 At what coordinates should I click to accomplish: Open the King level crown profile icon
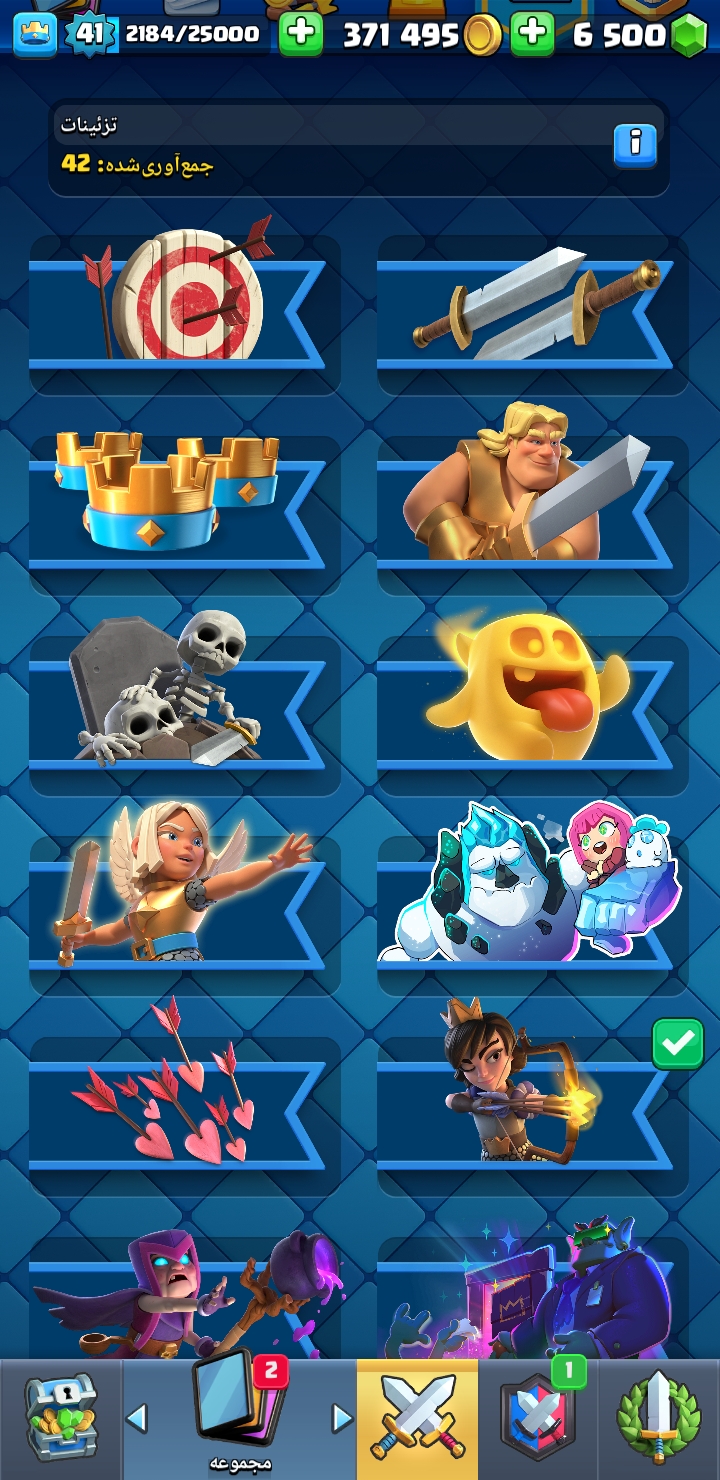[35, 34]
